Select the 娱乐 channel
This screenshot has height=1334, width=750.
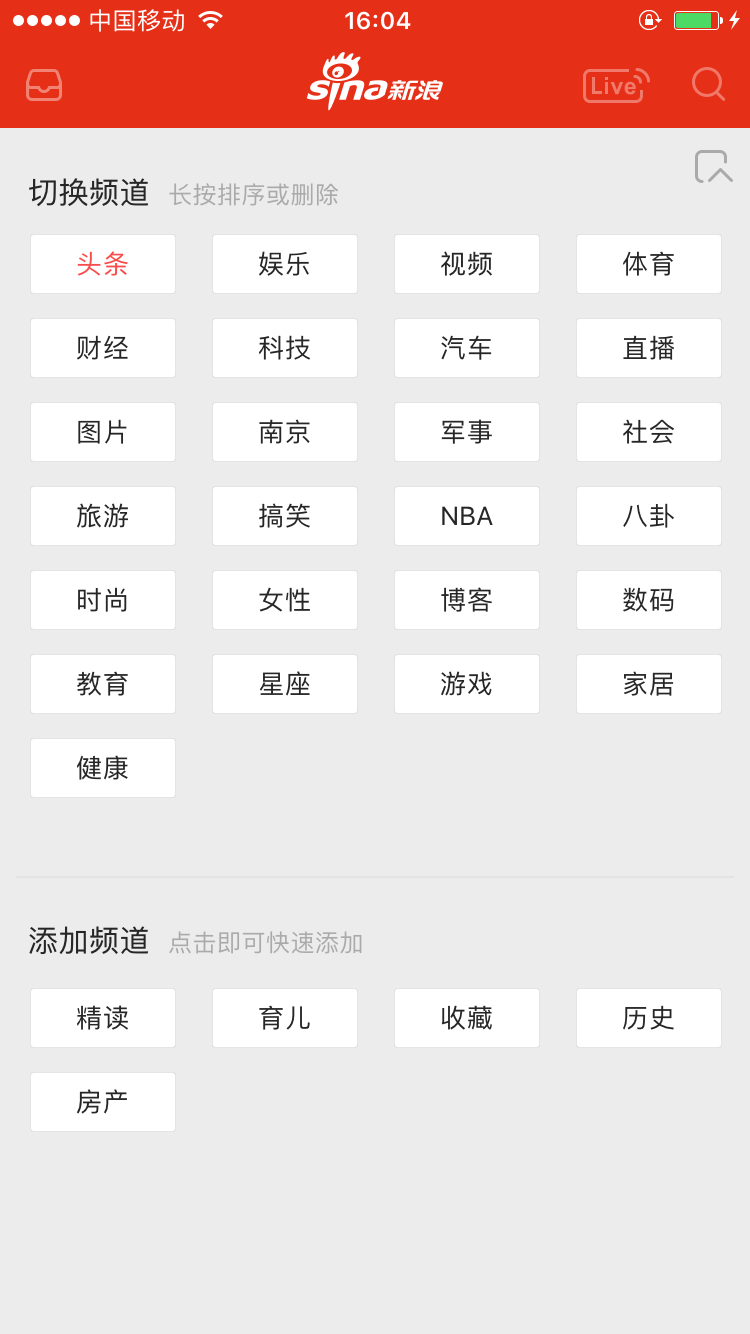(285, 264)
